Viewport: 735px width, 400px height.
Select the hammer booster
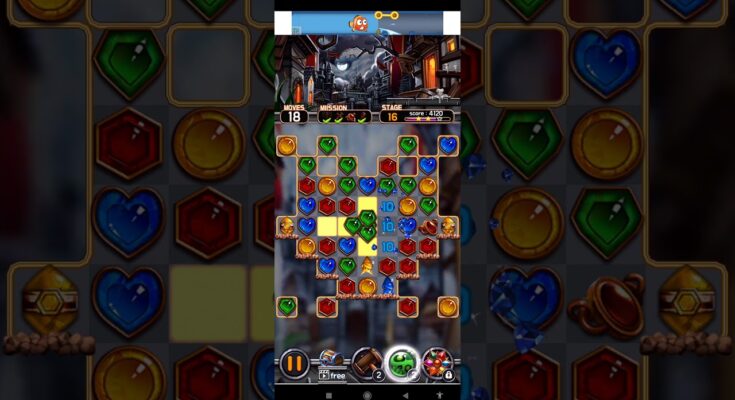pos(367,363)
